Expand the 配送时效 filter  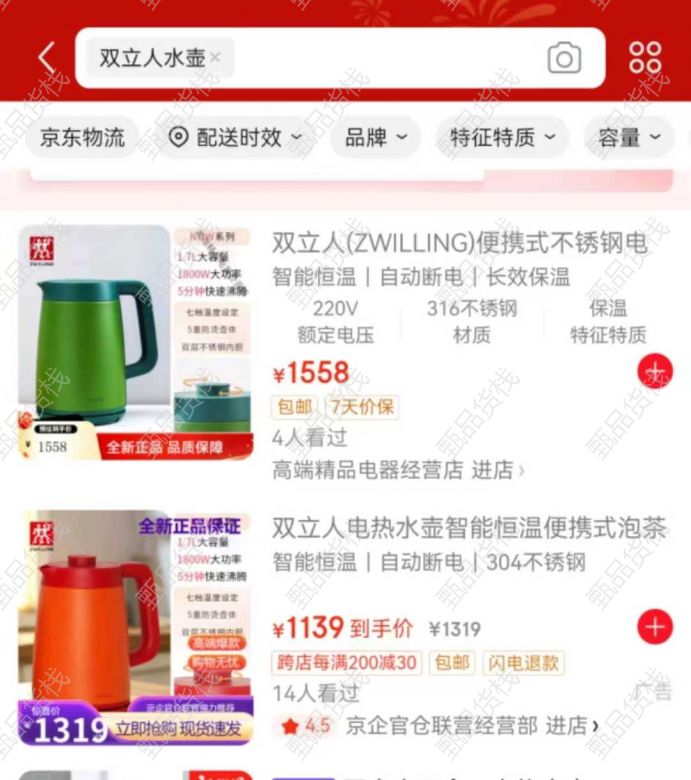[237, 138]
